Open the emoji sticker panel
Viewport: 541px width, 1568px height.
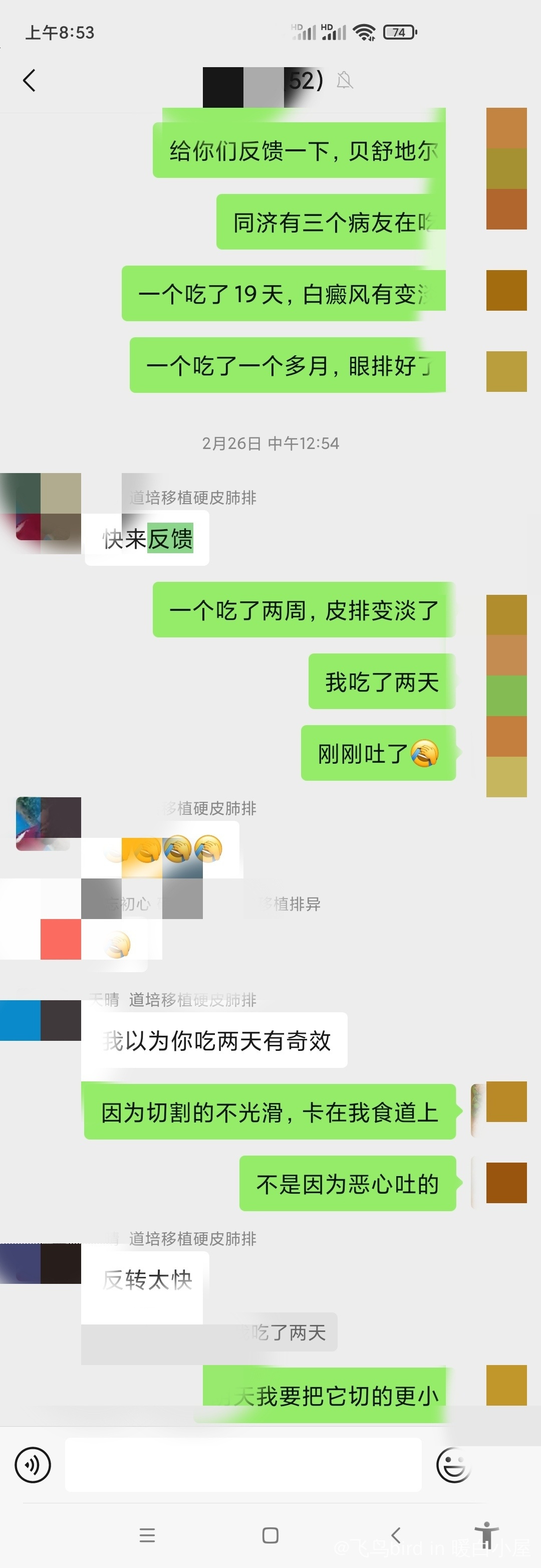tap(453, 1465)
